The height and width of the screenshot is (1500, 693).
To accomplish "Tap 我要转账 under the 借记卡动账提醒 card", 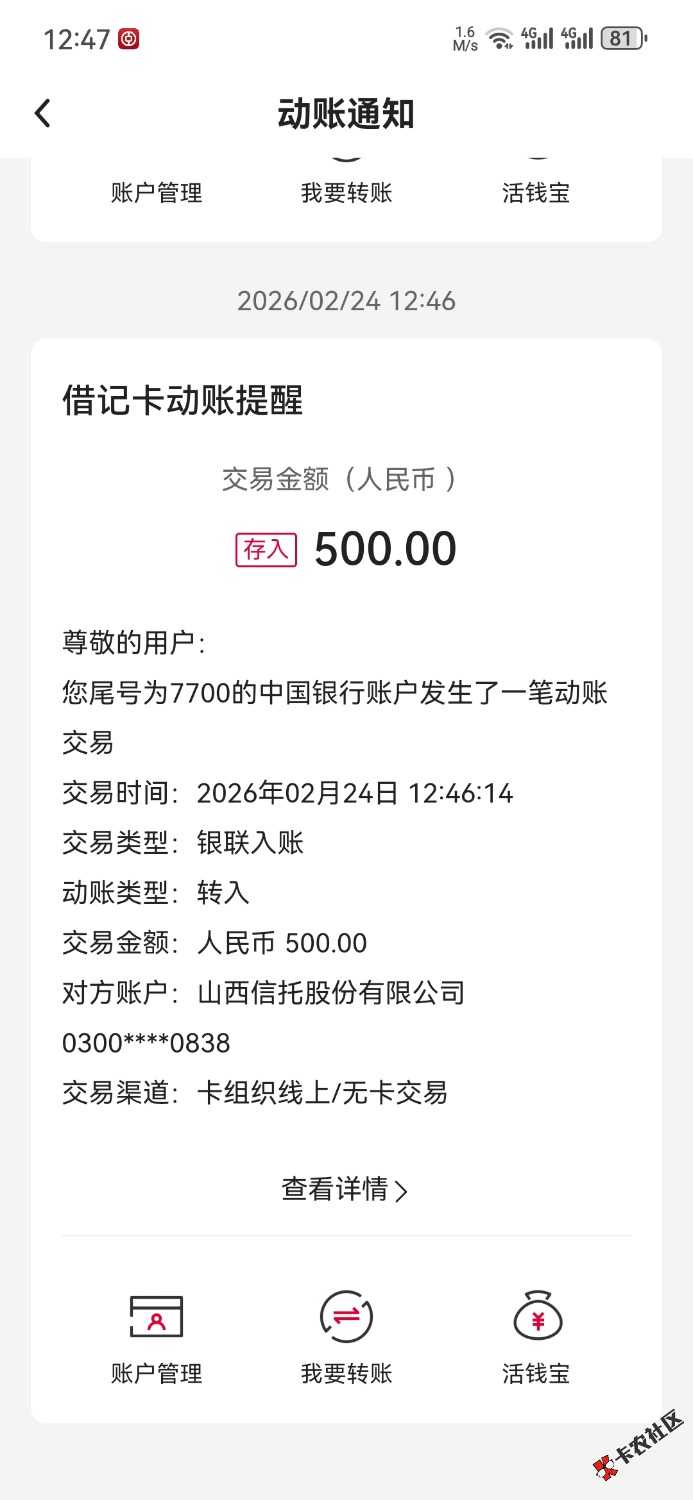I will tap(346, 1336).
